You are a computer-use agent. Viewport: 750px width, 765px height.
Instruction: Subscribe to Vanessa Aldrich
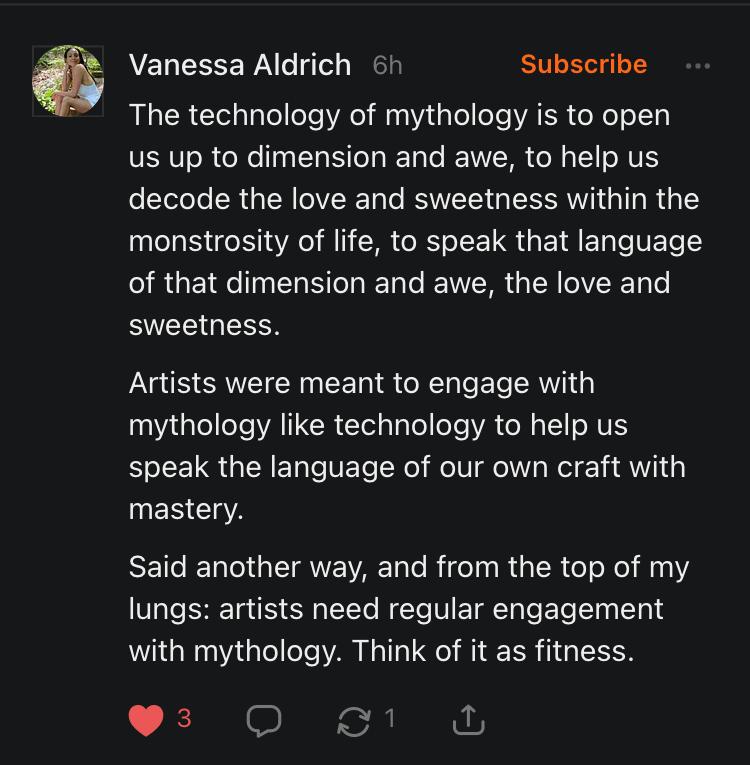(583, 64)
